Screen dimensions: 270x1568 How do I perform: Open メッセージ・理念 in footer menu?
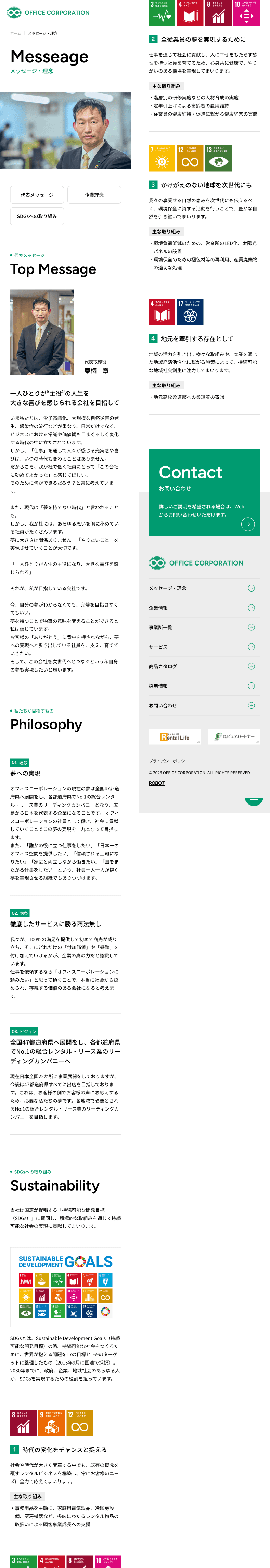point(204,588)
